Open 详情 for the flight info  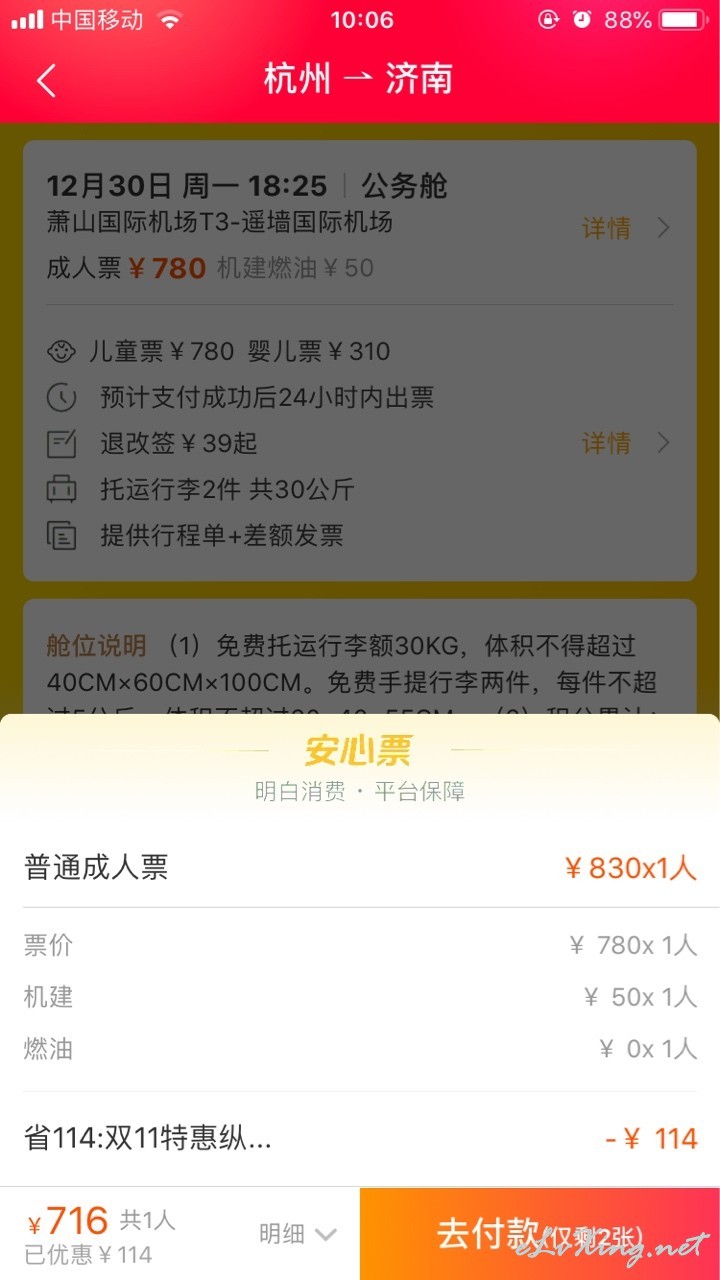[x=626, y=228]
